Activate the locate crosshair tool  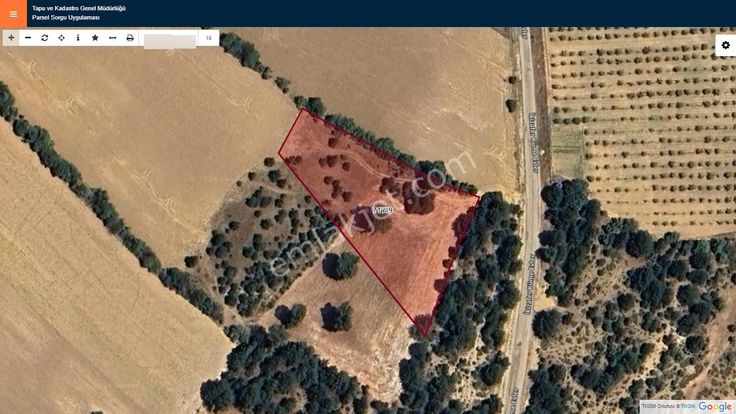pos(61,37)
